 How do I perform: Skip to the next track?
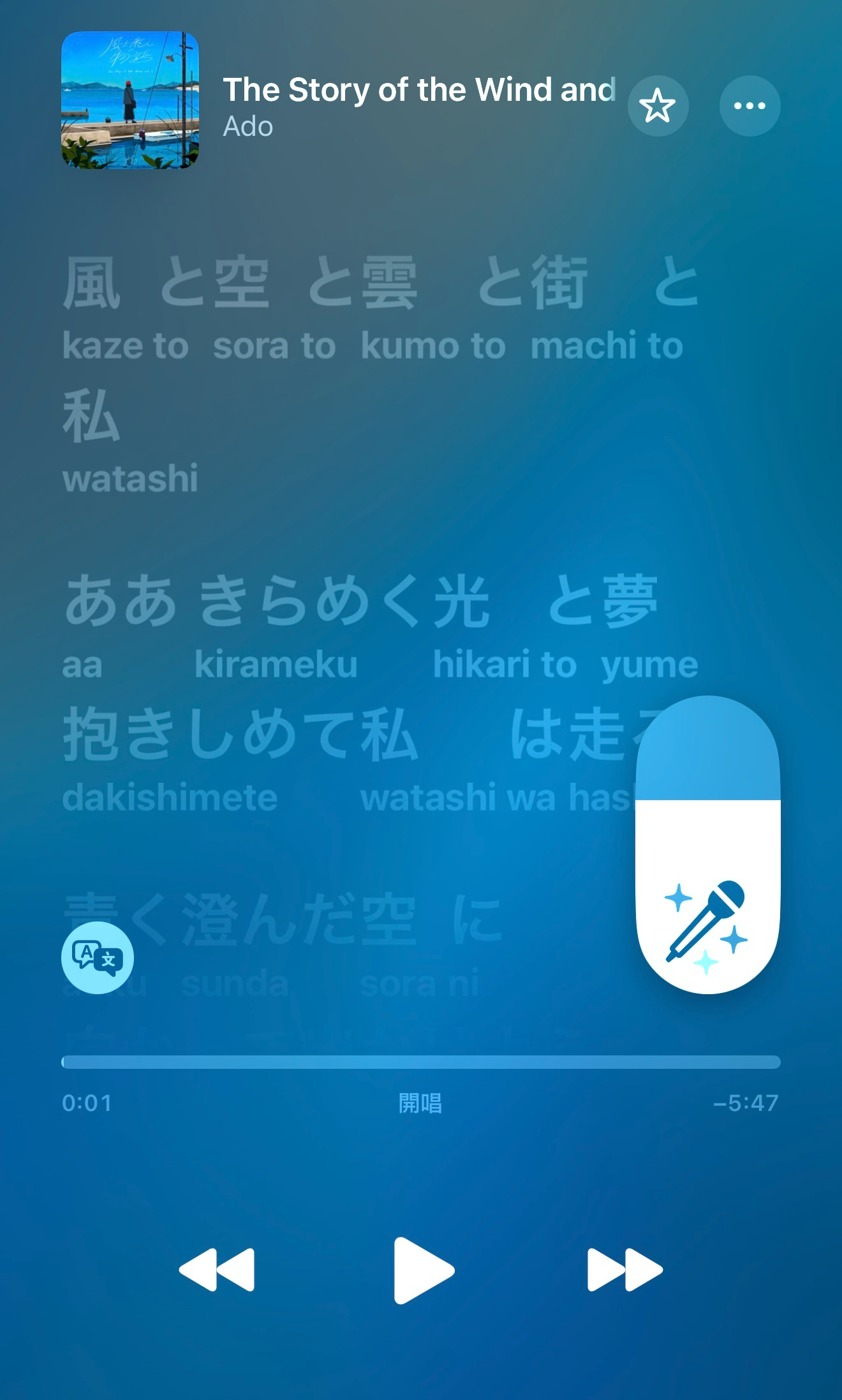(x=624, y=1270)
